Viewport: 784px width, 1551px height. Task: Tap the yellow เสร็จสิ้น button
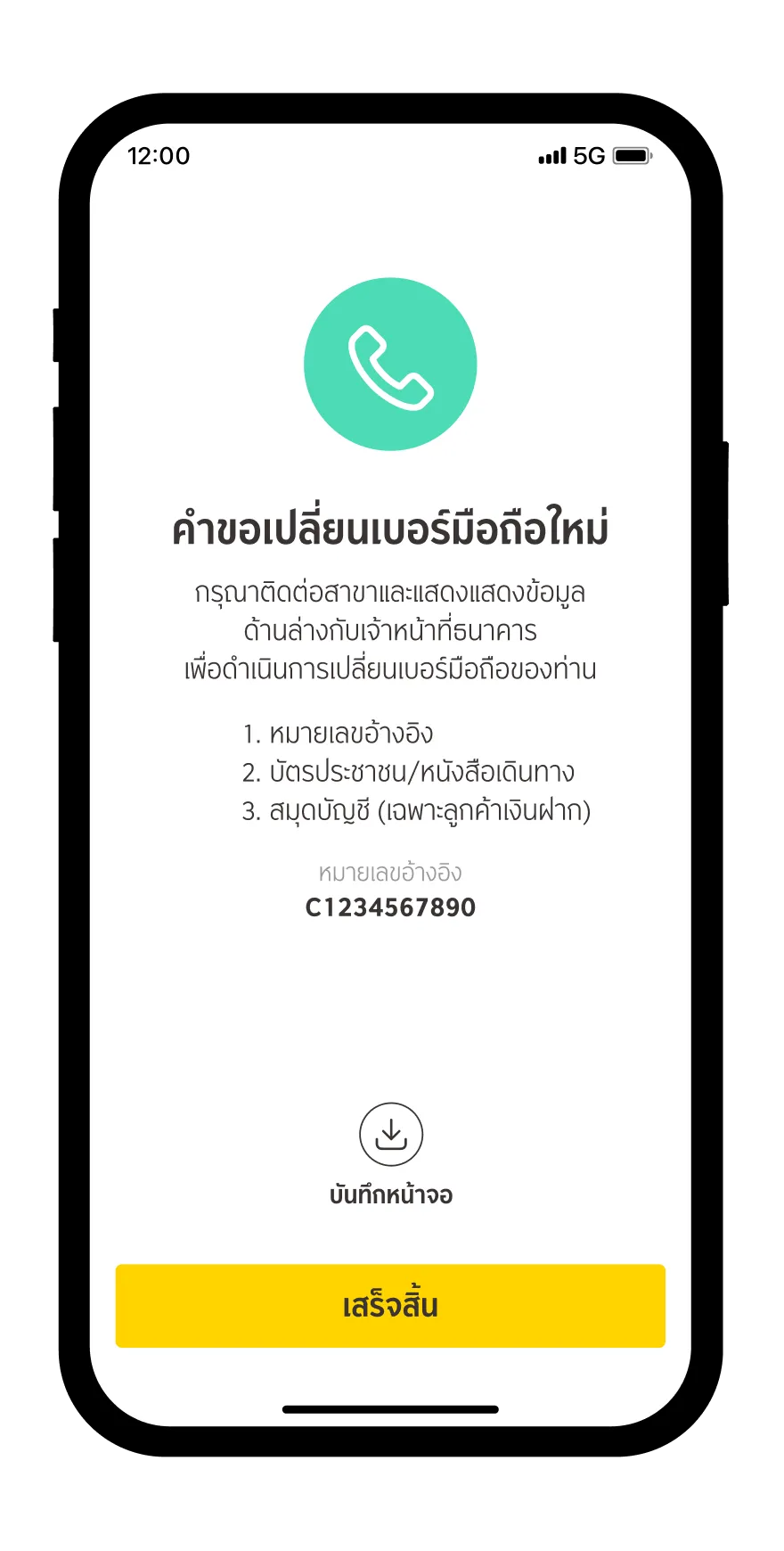tap(390, 1305)
